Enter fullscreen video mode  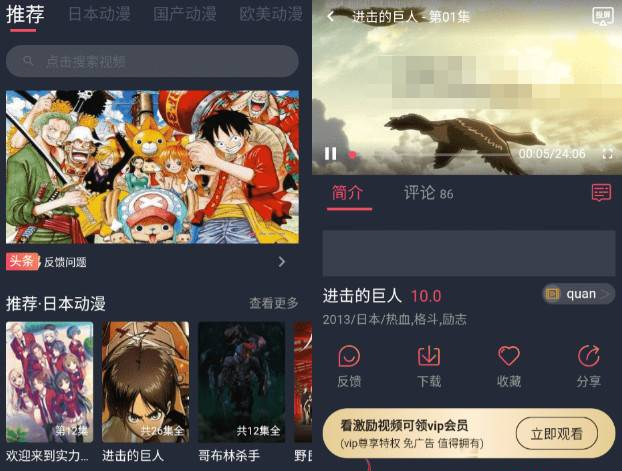pyautogui.click(x=606, y=154)
